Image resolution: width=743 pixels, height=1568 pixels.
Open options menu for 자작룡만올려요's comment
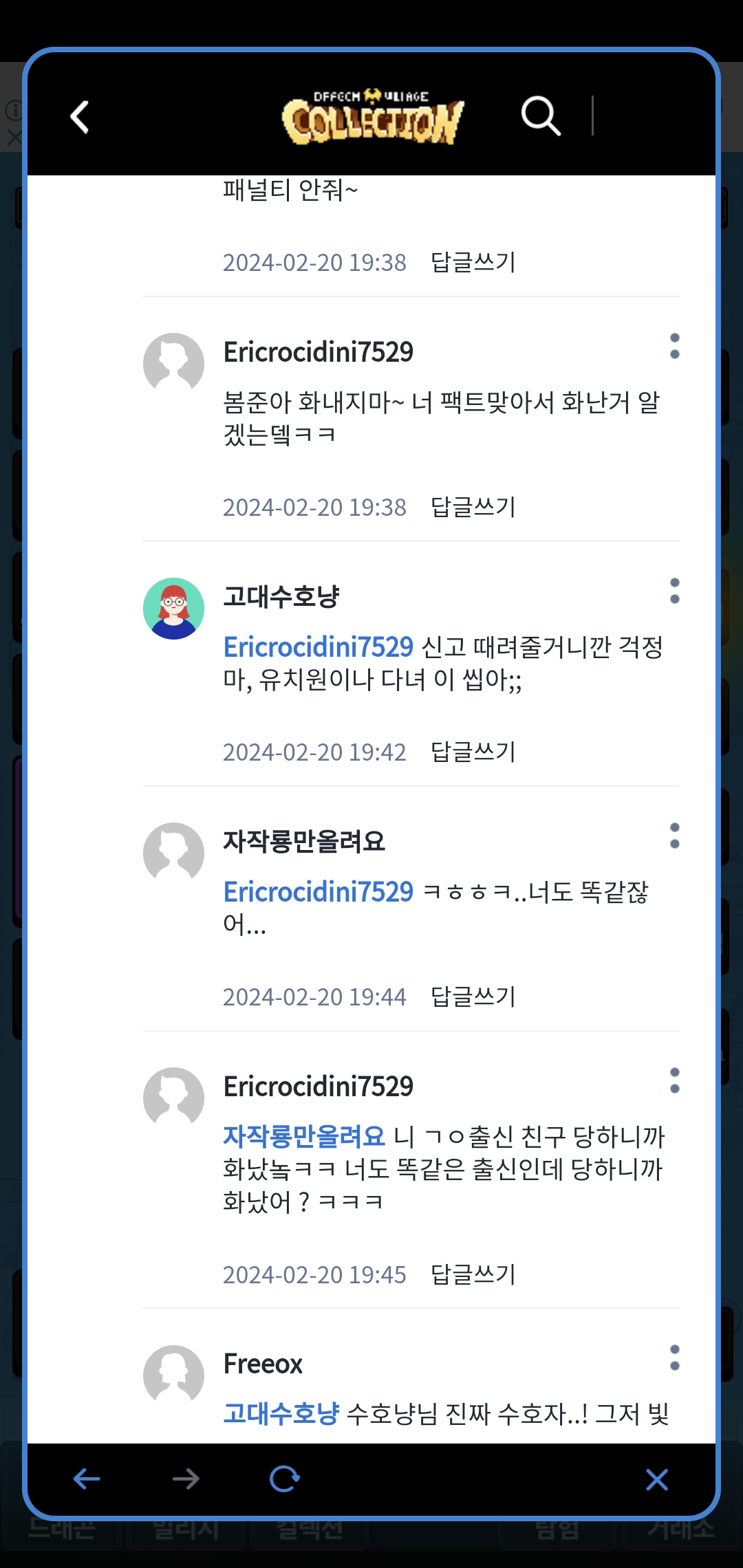[674, 836]
